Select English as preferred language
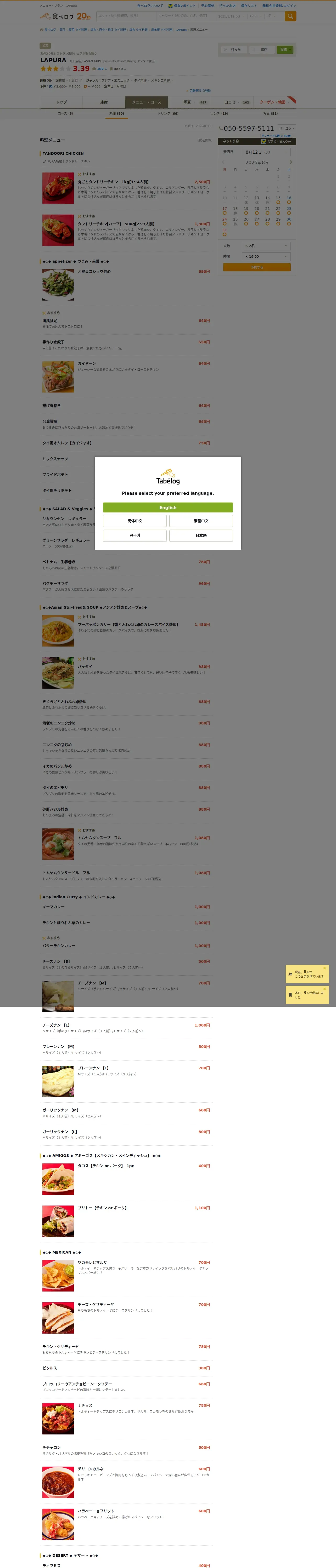 (x=168, y=507)
